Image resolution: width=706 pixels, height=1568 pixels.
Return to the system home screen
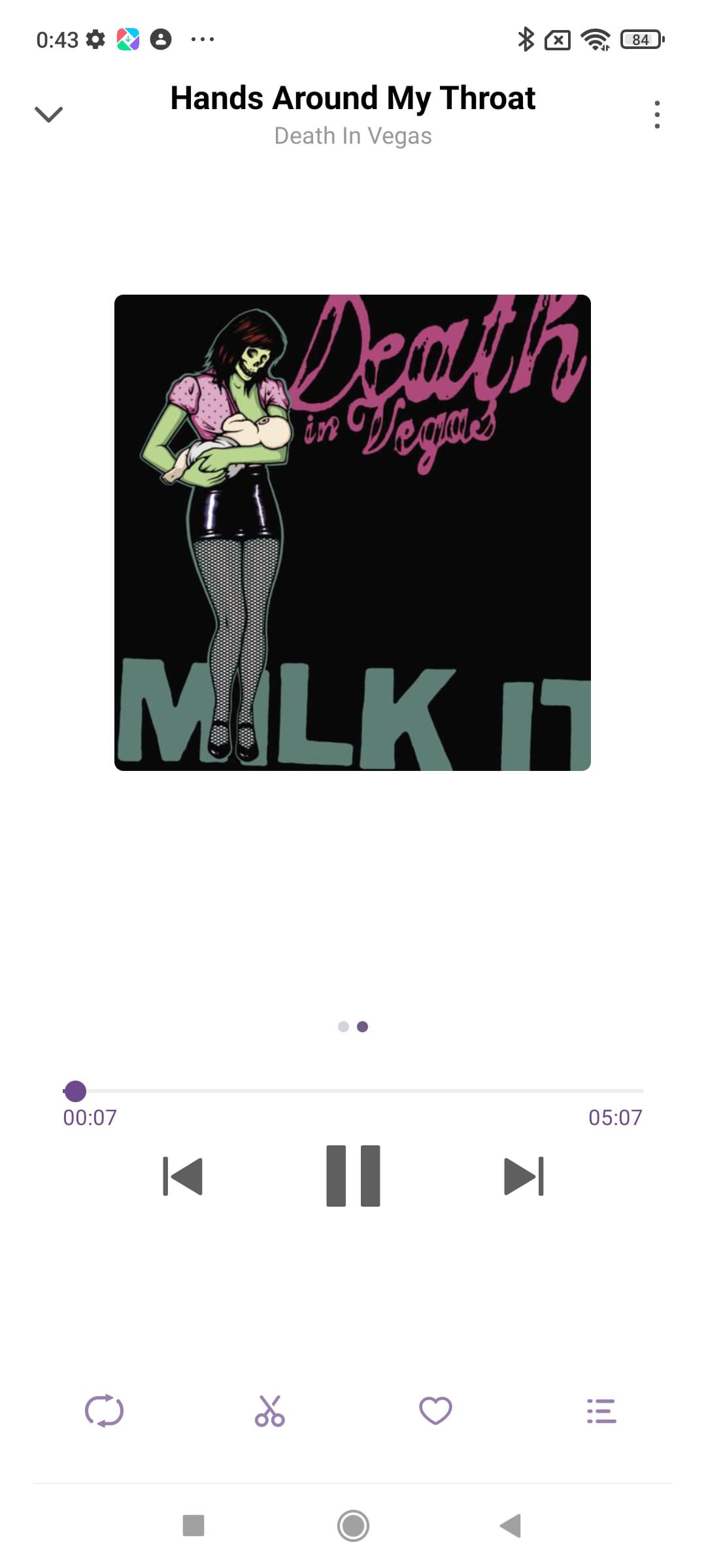point(353,1526)
